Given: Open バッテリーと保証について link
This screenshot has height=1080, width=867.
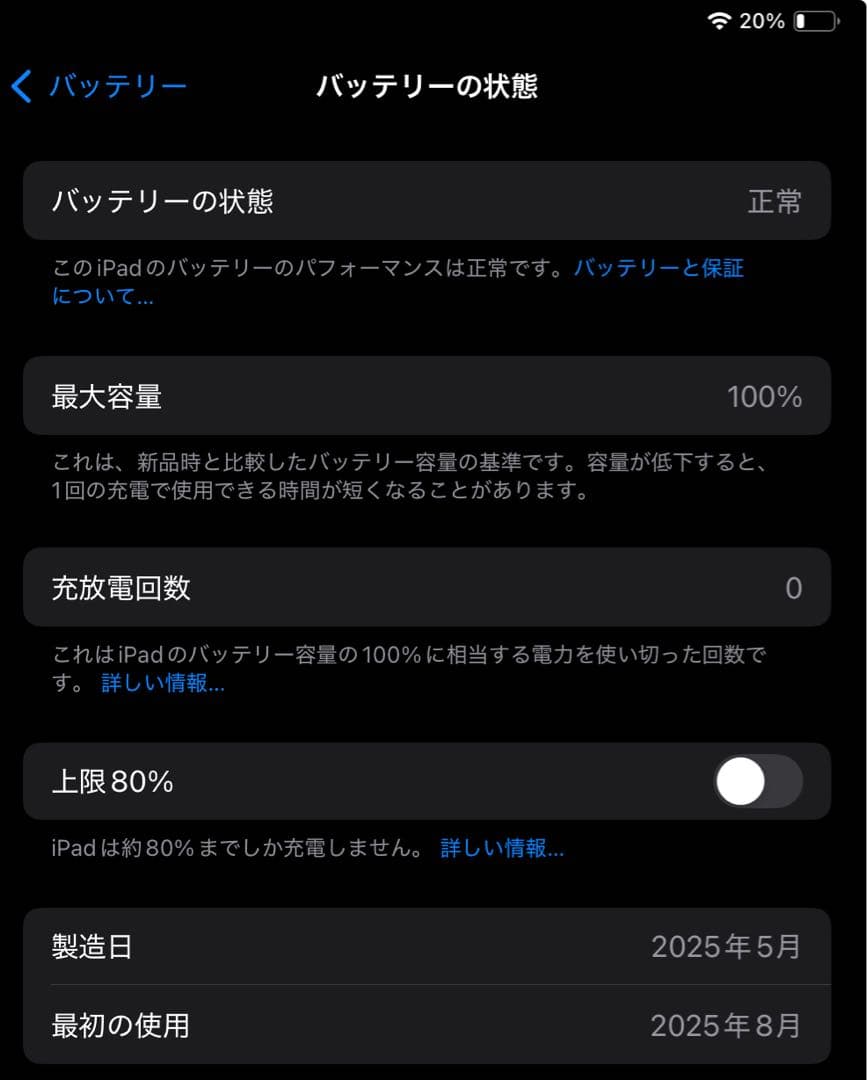Looking at the screenshot, I should [659, 268].
